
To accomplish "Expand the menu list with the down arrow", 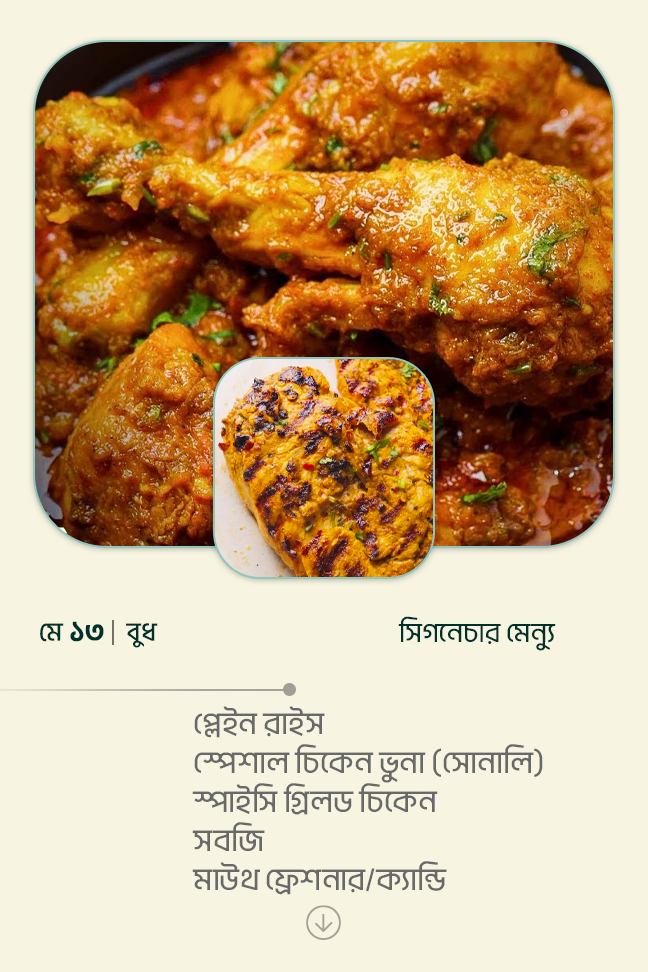I will pyautogui.click(x=323, y=923).
